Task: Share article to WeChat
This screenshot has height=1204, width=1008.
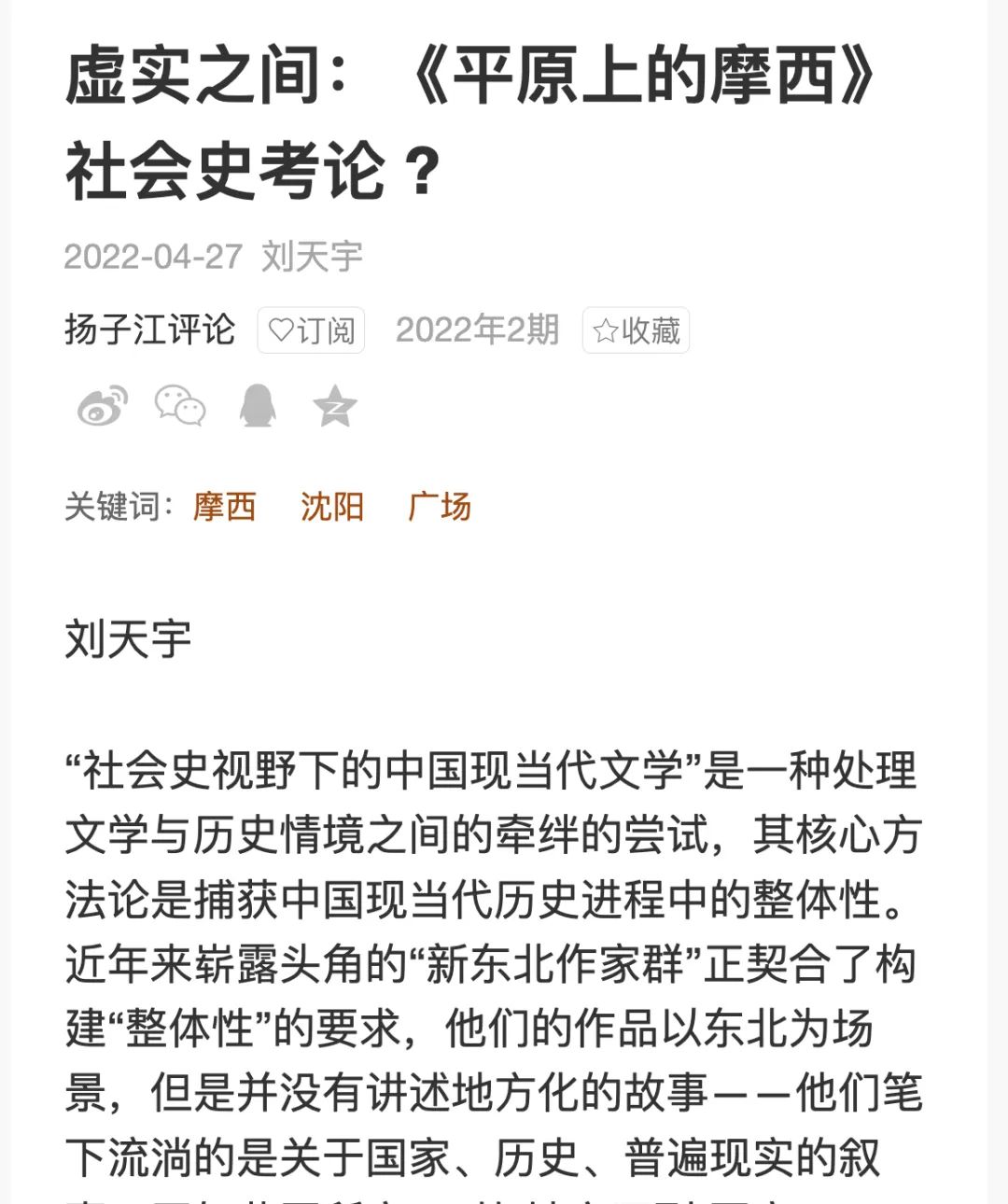Action: pos(180,406)
